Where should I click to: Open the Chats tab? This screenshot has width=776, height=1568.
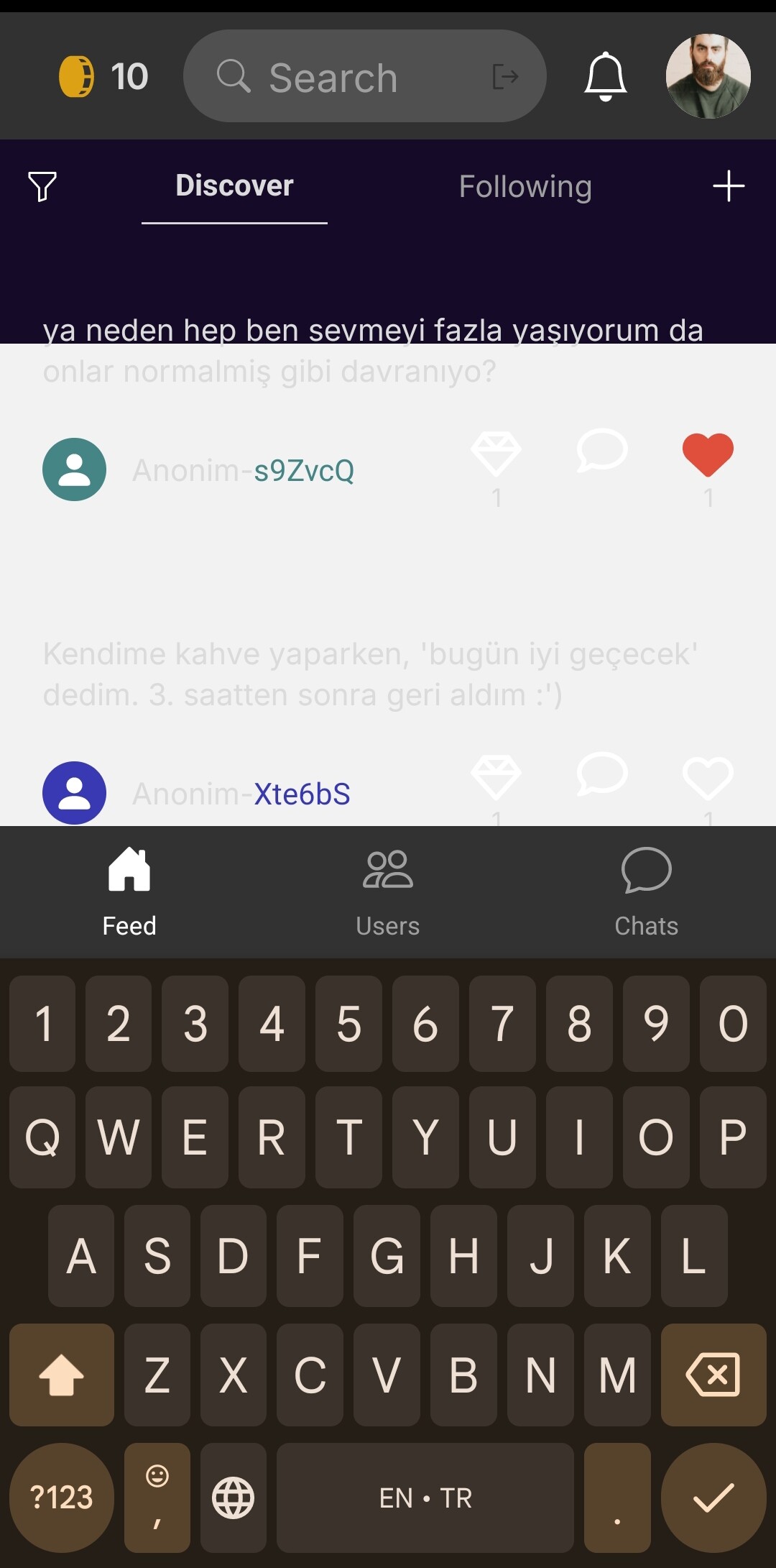[x=647, y=892]
